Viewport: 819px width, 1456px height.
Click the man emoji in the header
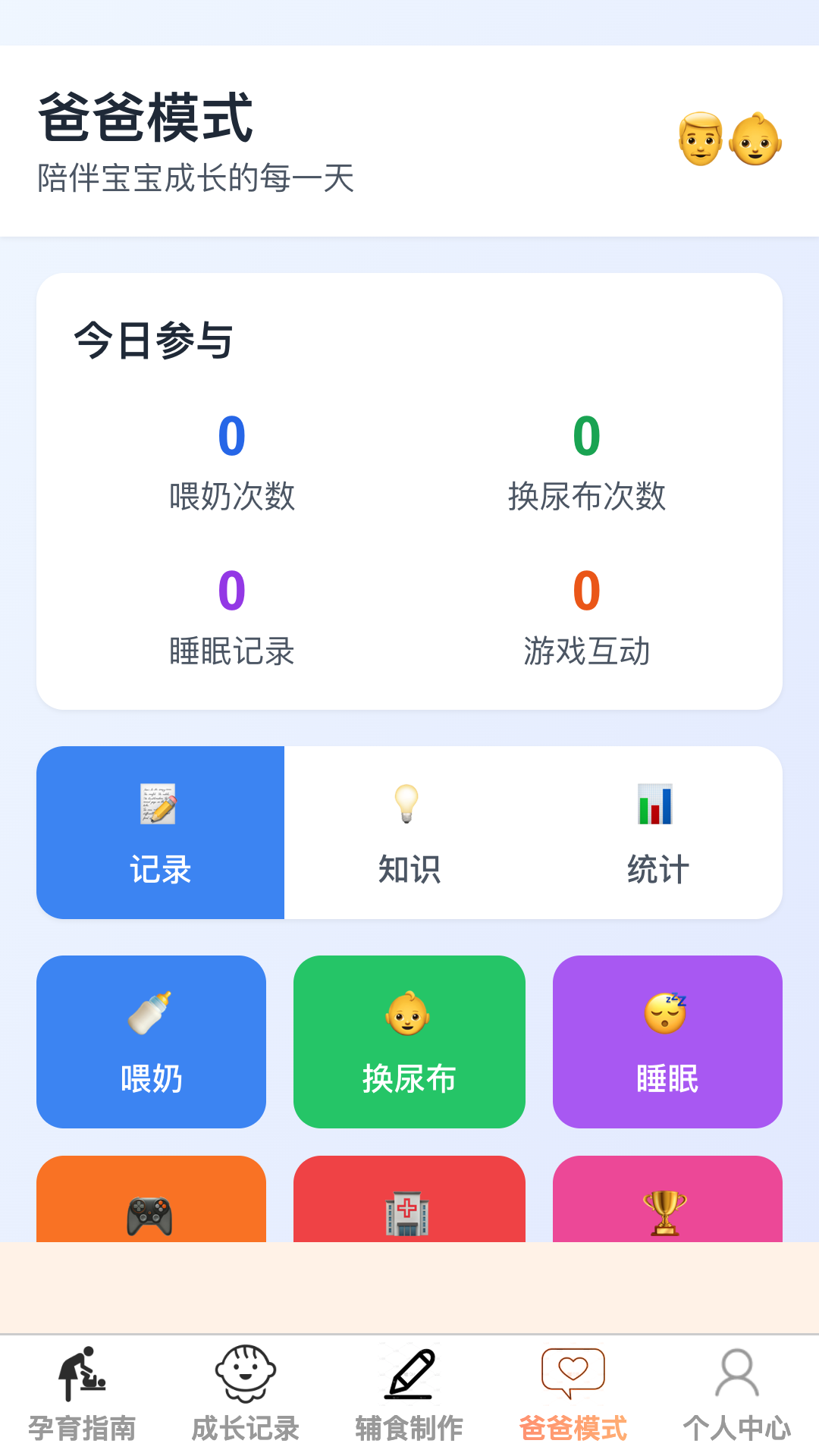click(701, 138)
